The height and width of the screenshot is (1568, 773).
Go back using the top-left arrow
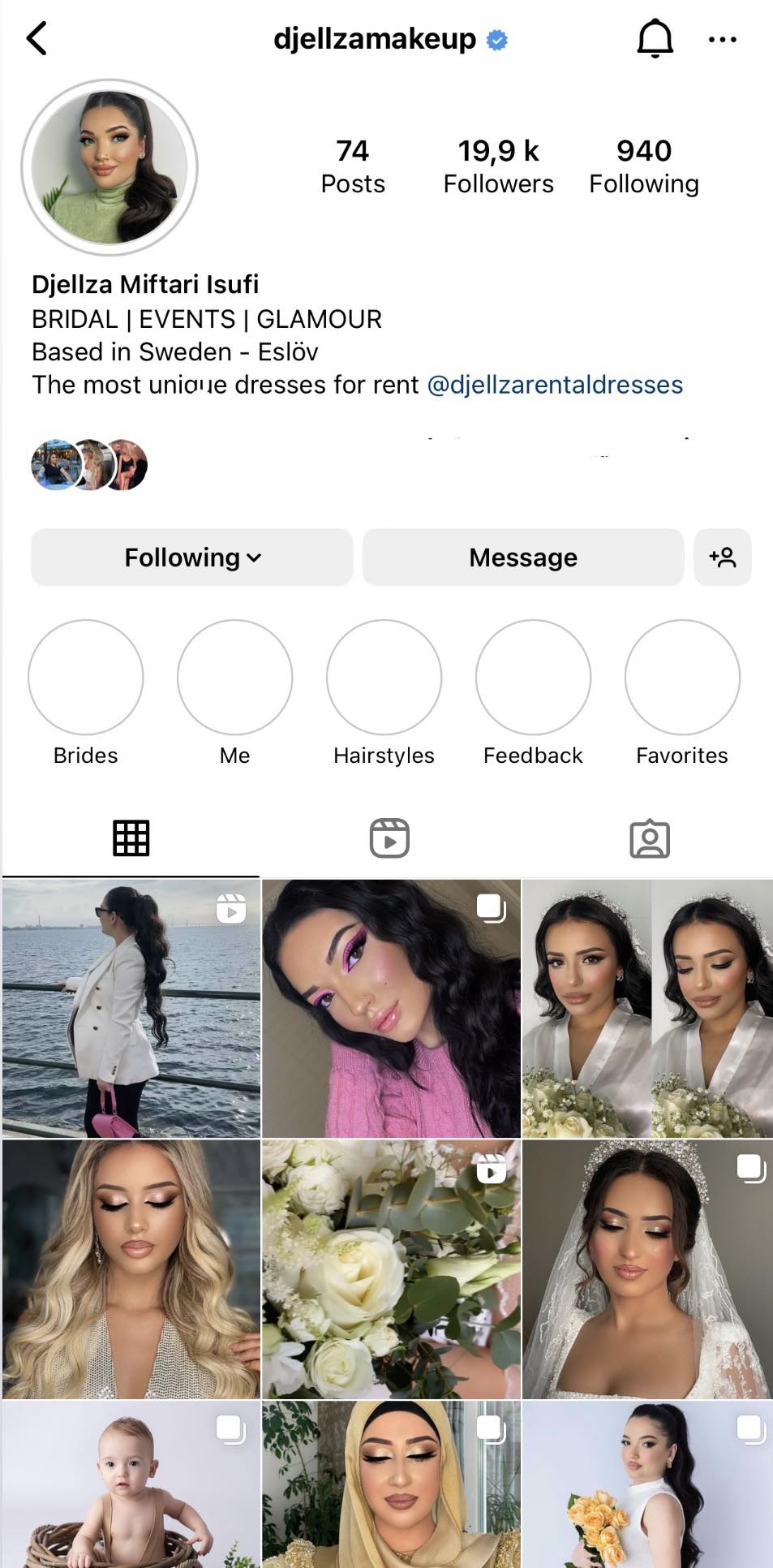click(x=37, y=38)
